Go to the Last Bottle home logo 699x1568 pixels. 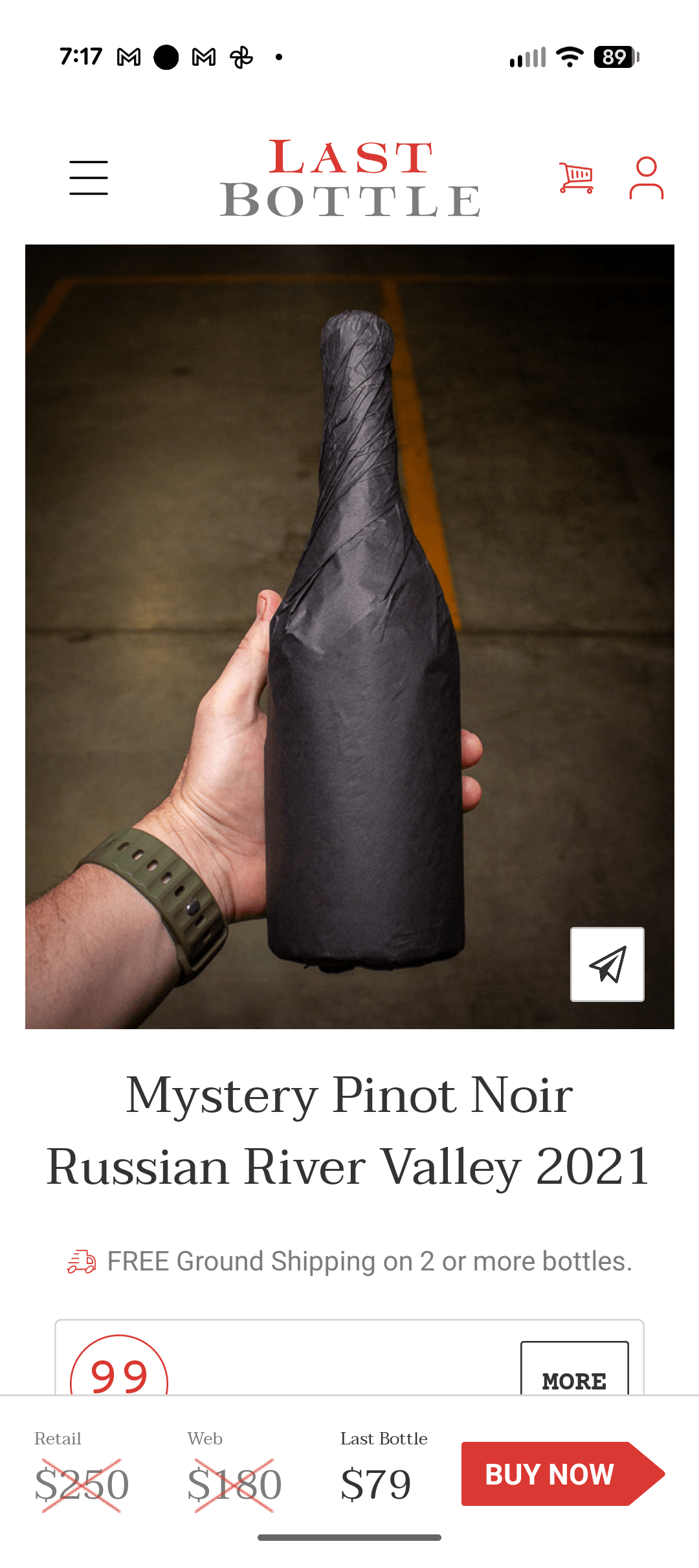[x=350, y=178]
